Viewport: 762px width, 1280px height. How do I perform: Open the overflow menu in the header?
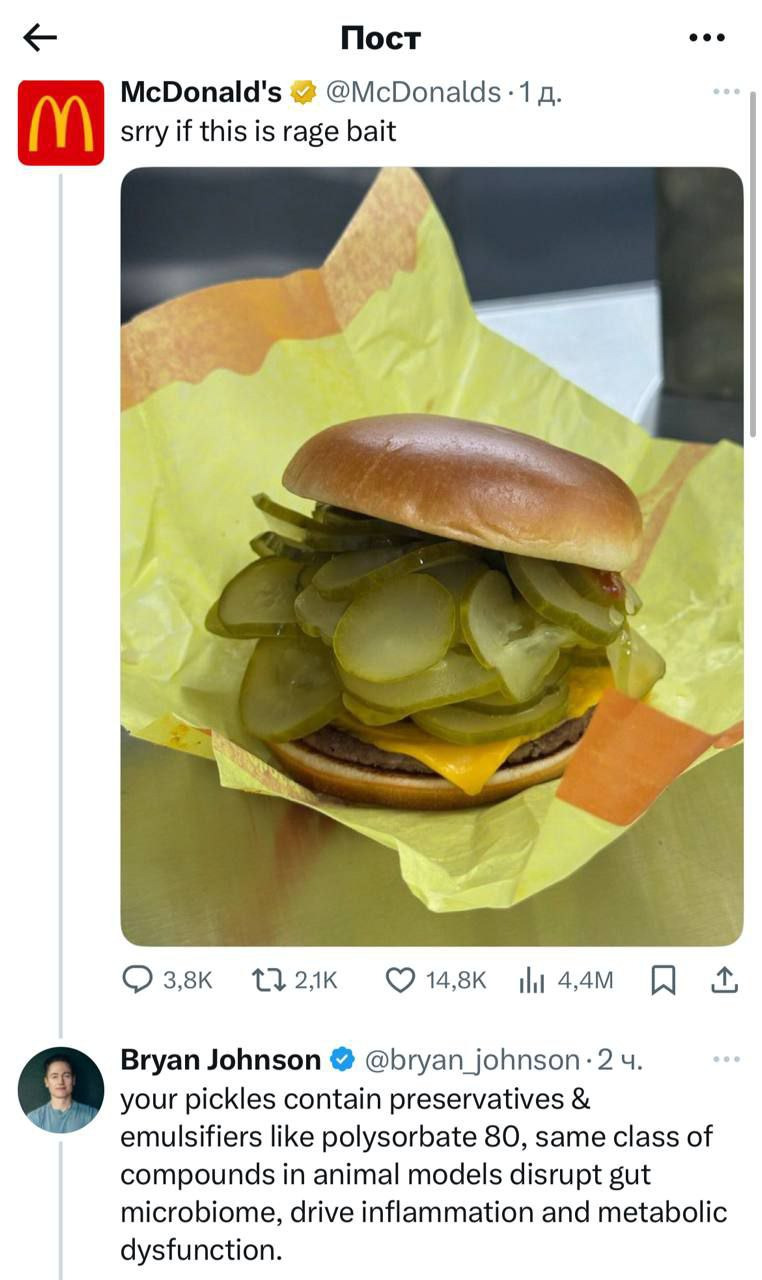[706, 38]
